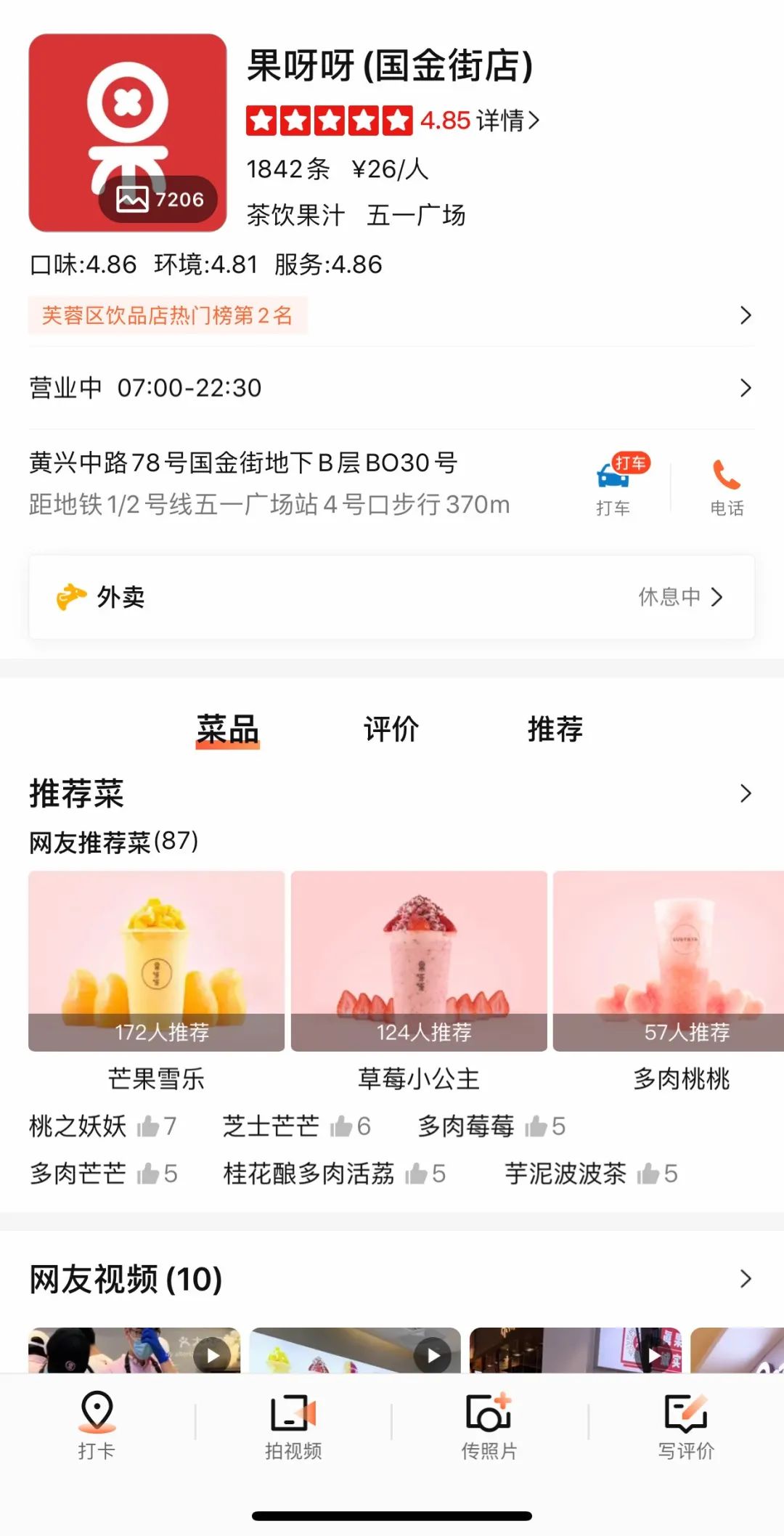
Task: Expand the 推荐菜 recommended dishes list
Action: [x=746, y=794]
